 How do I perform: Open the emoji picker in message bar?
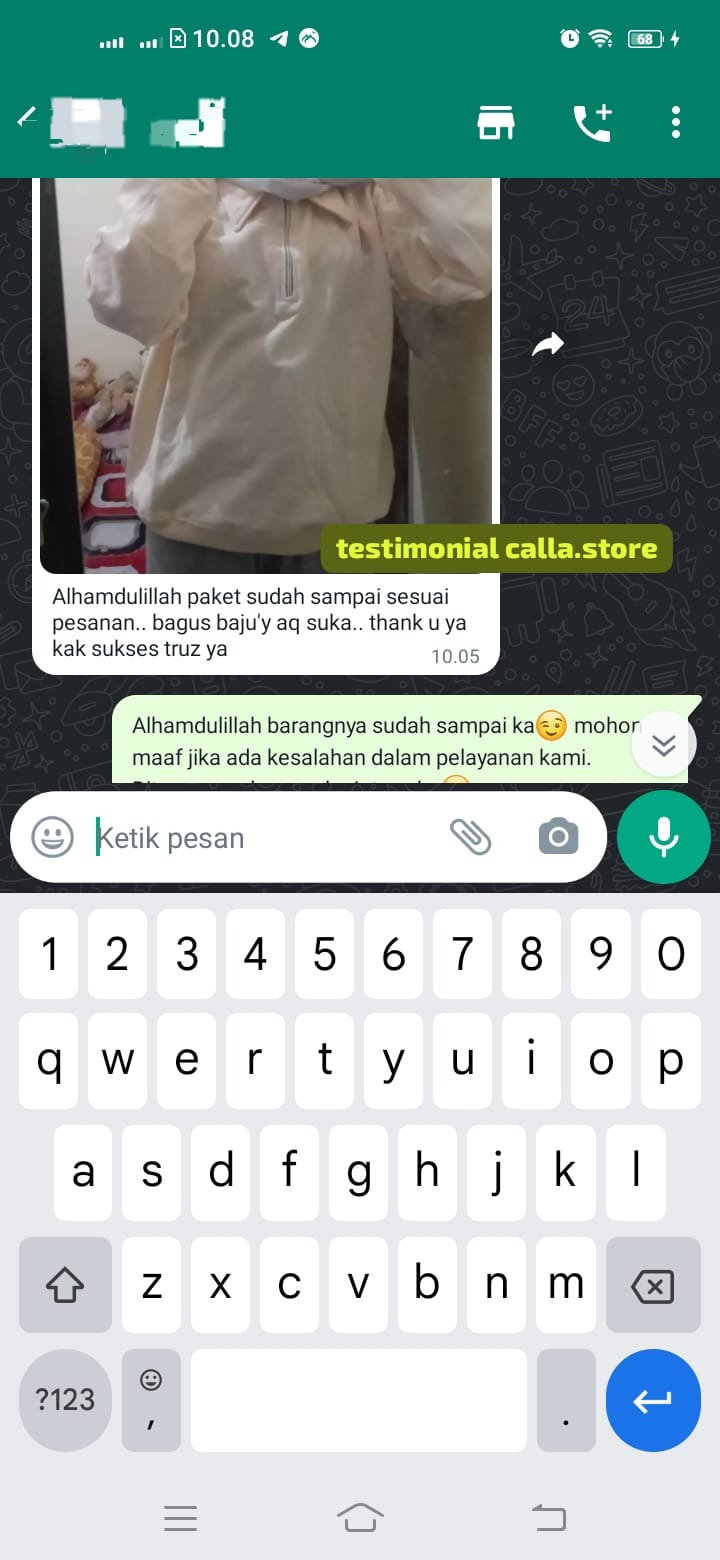pyautogui.click(x=52, y=837)
